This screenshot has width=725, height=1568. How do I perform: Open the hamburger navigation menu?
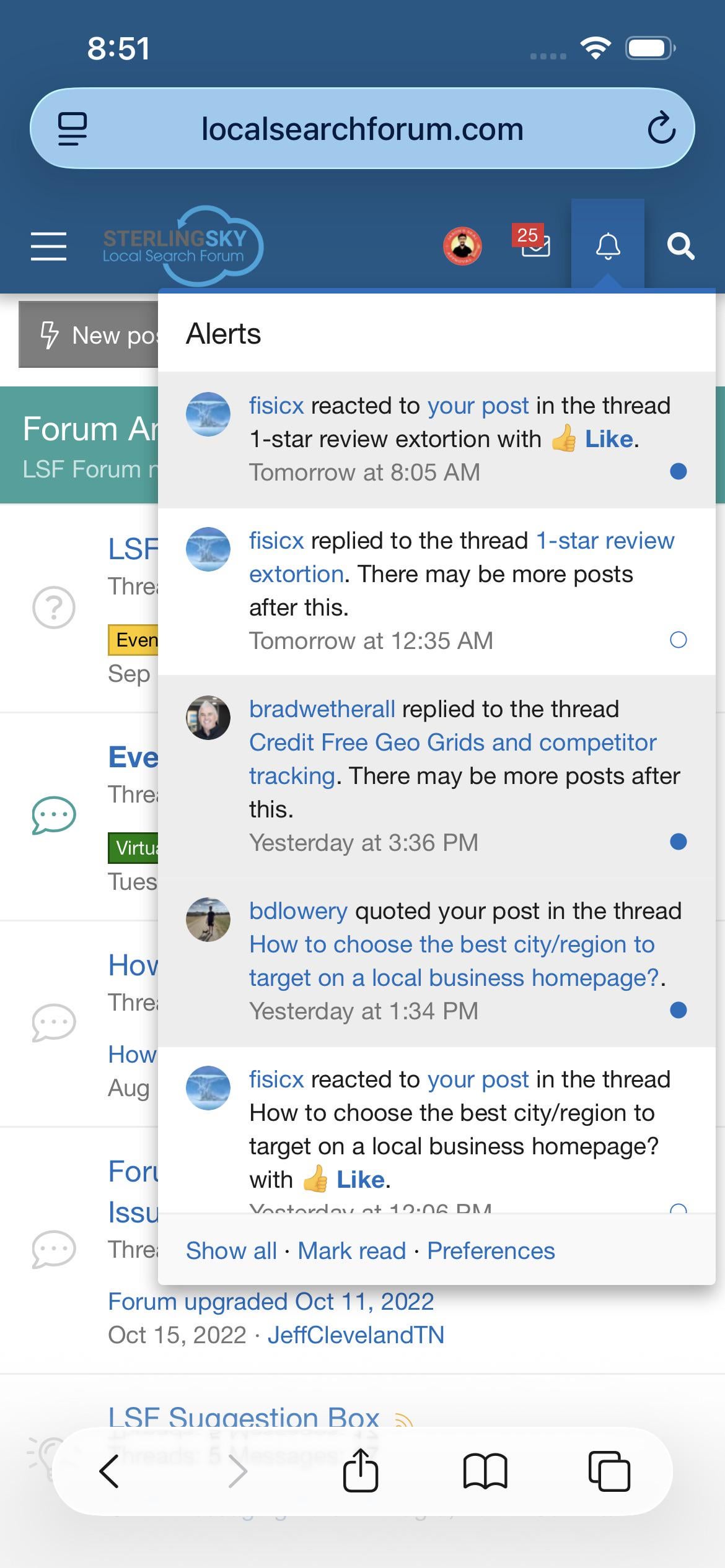click(x=48, y=246)
